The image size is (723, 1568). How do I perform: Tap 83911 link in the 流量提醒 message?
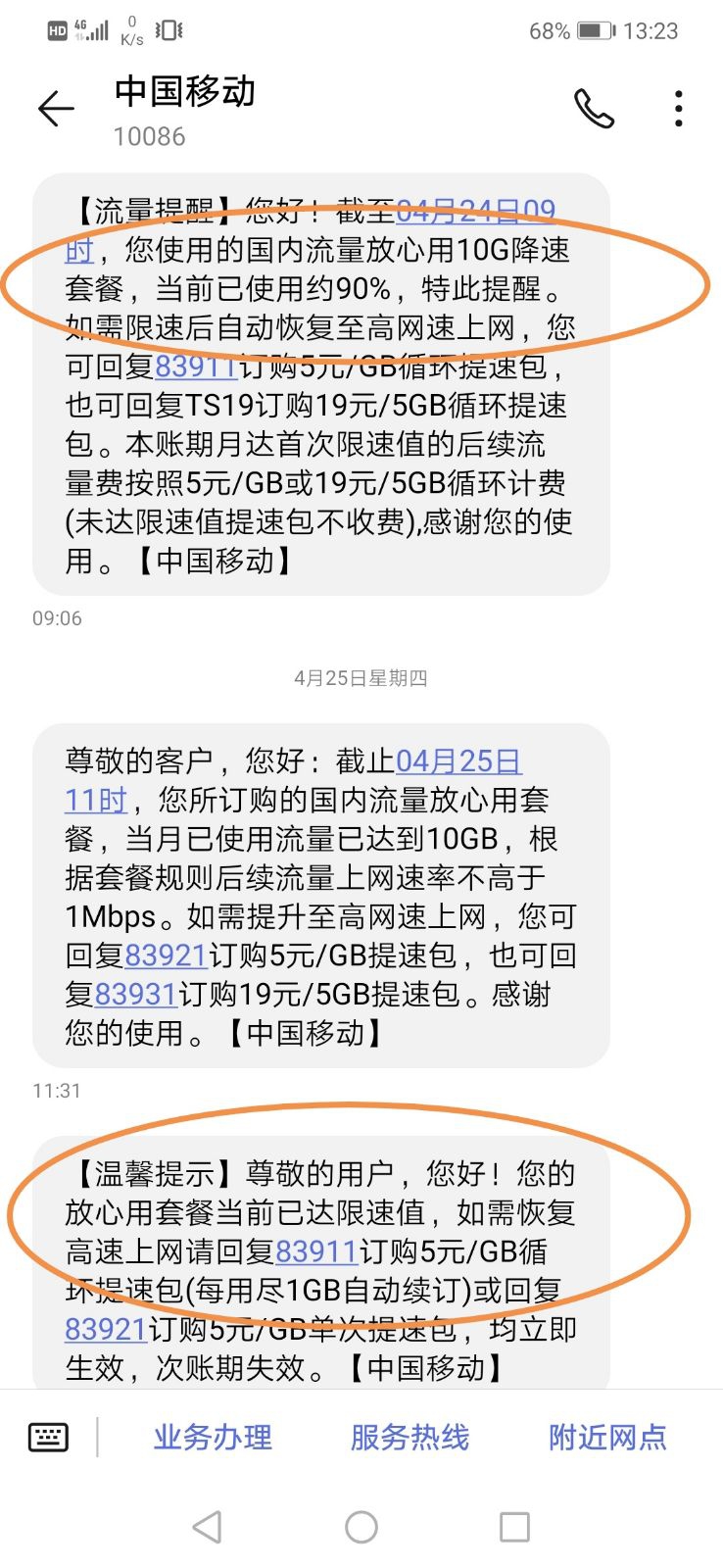point(196,367)
